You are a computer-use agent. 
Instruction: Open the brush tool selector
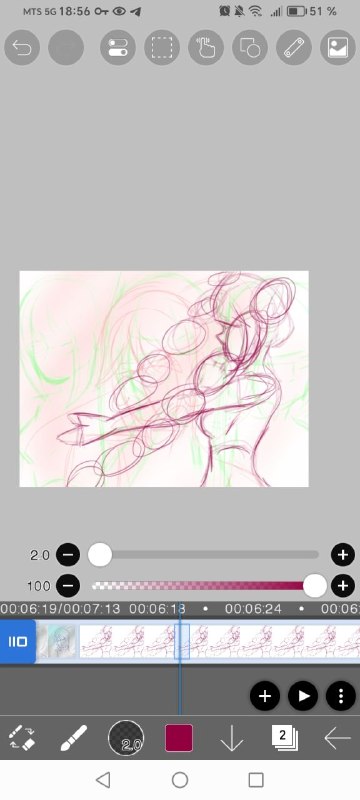point(74,738)
